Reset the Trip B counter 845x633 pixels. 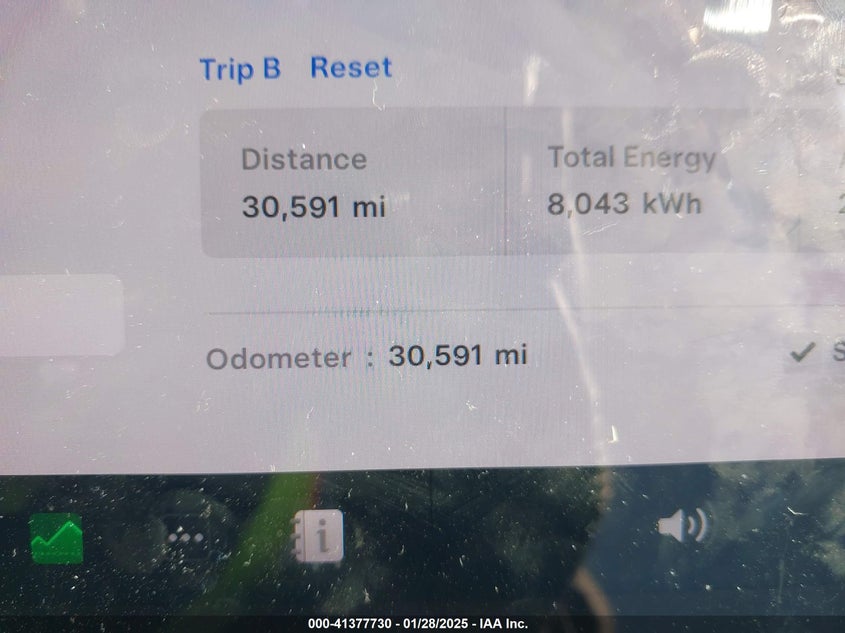tap(350, 68)
